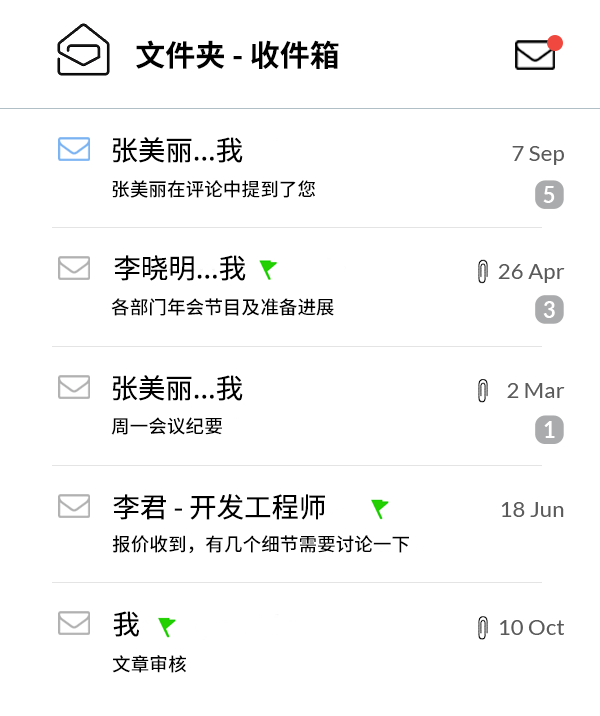Open the 周一会议纪要 email
Viewport: 600px width, 716px height.
pyautogui.click(x=300, y=407)
